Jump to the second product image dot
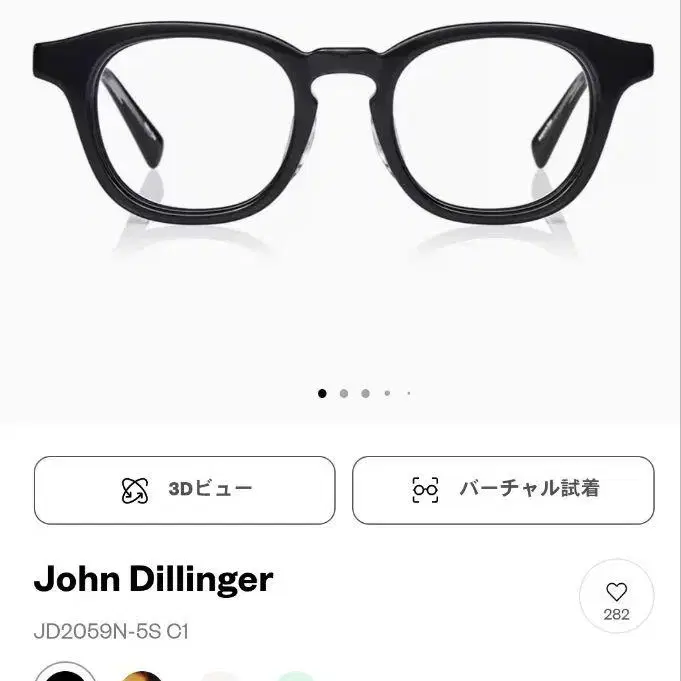The height and width of the screenshot is (681, 681). coord(344,394)
